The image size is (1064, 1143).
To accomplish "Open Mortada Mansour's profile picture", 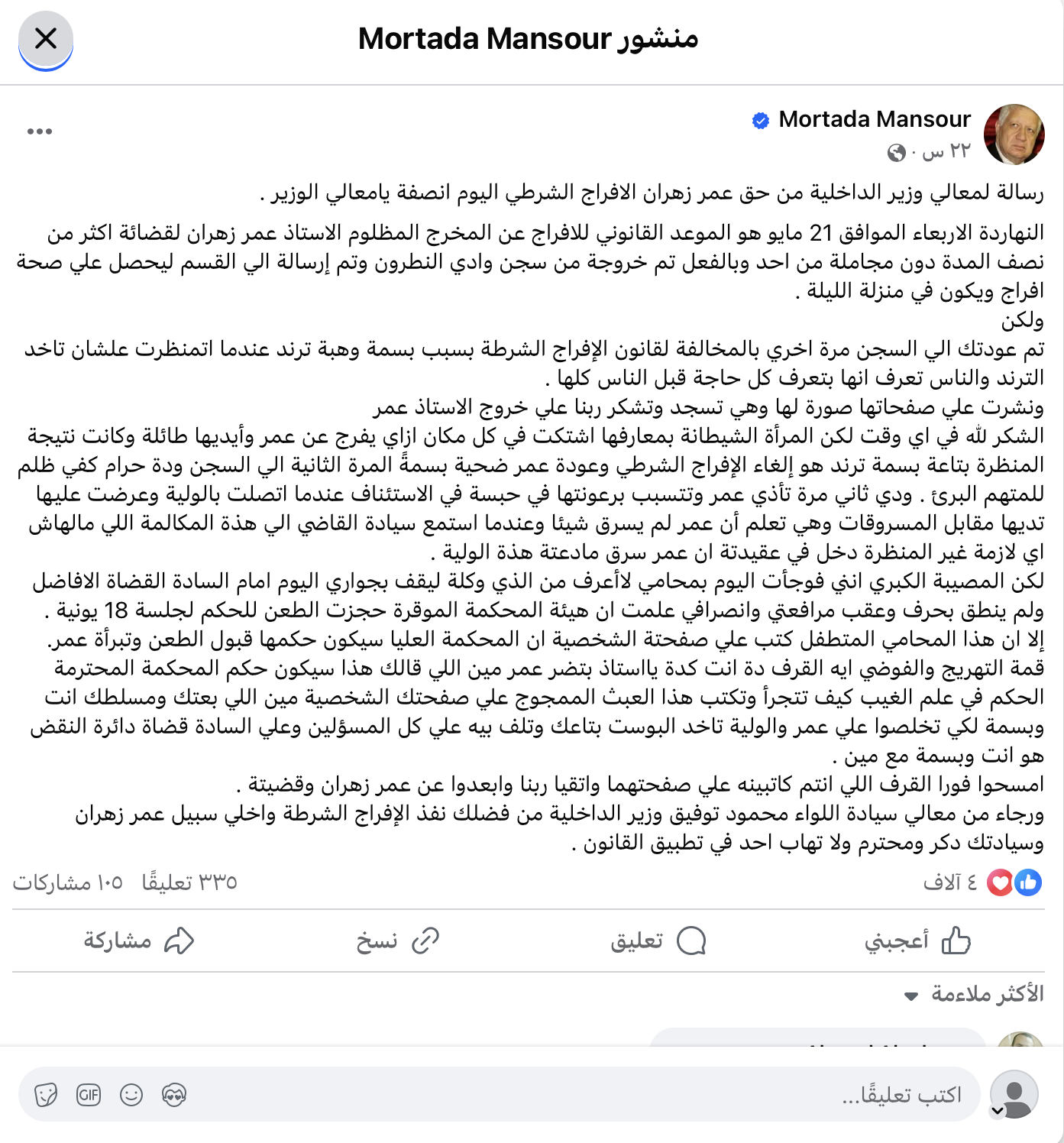I will click(x=1014, y=134).
